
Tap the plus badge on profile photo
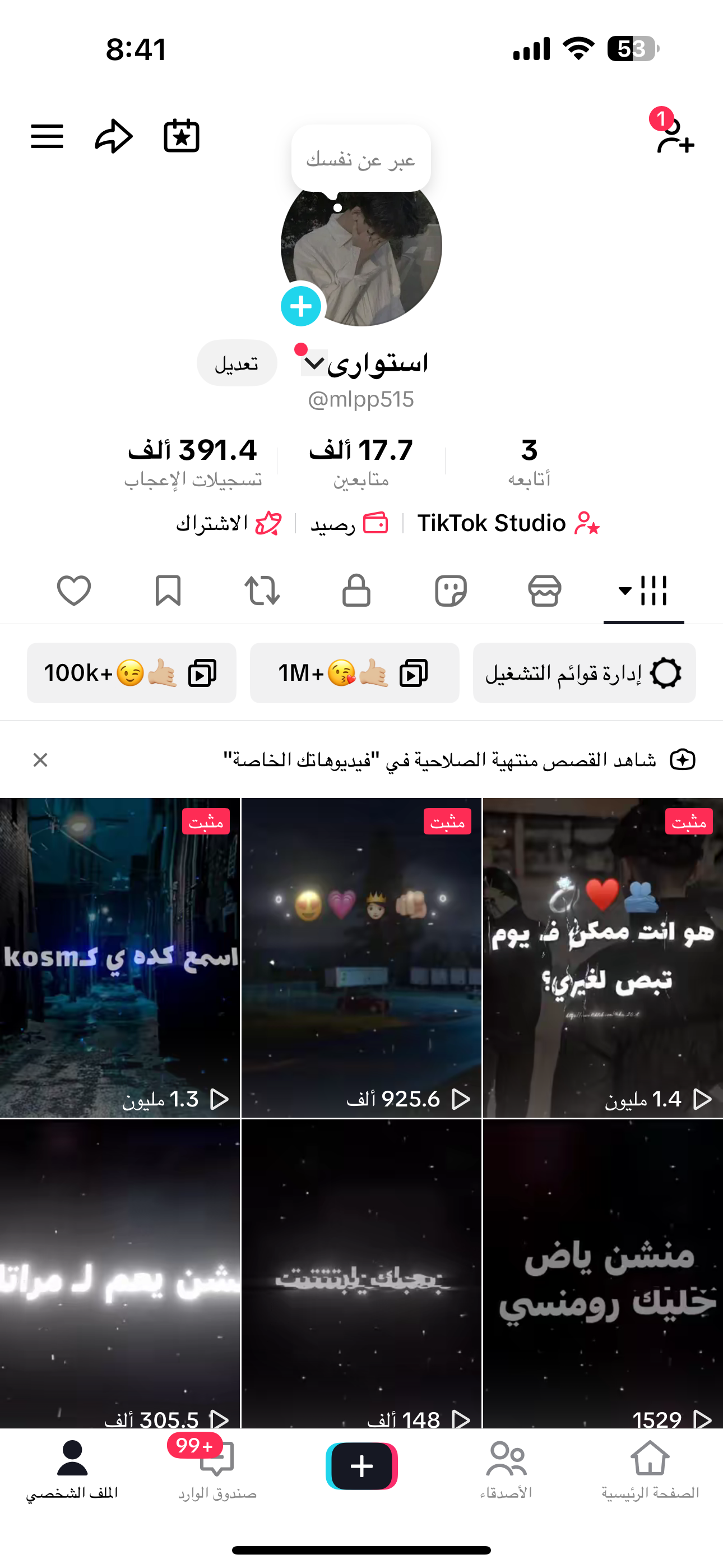click(x=300, y=307)
